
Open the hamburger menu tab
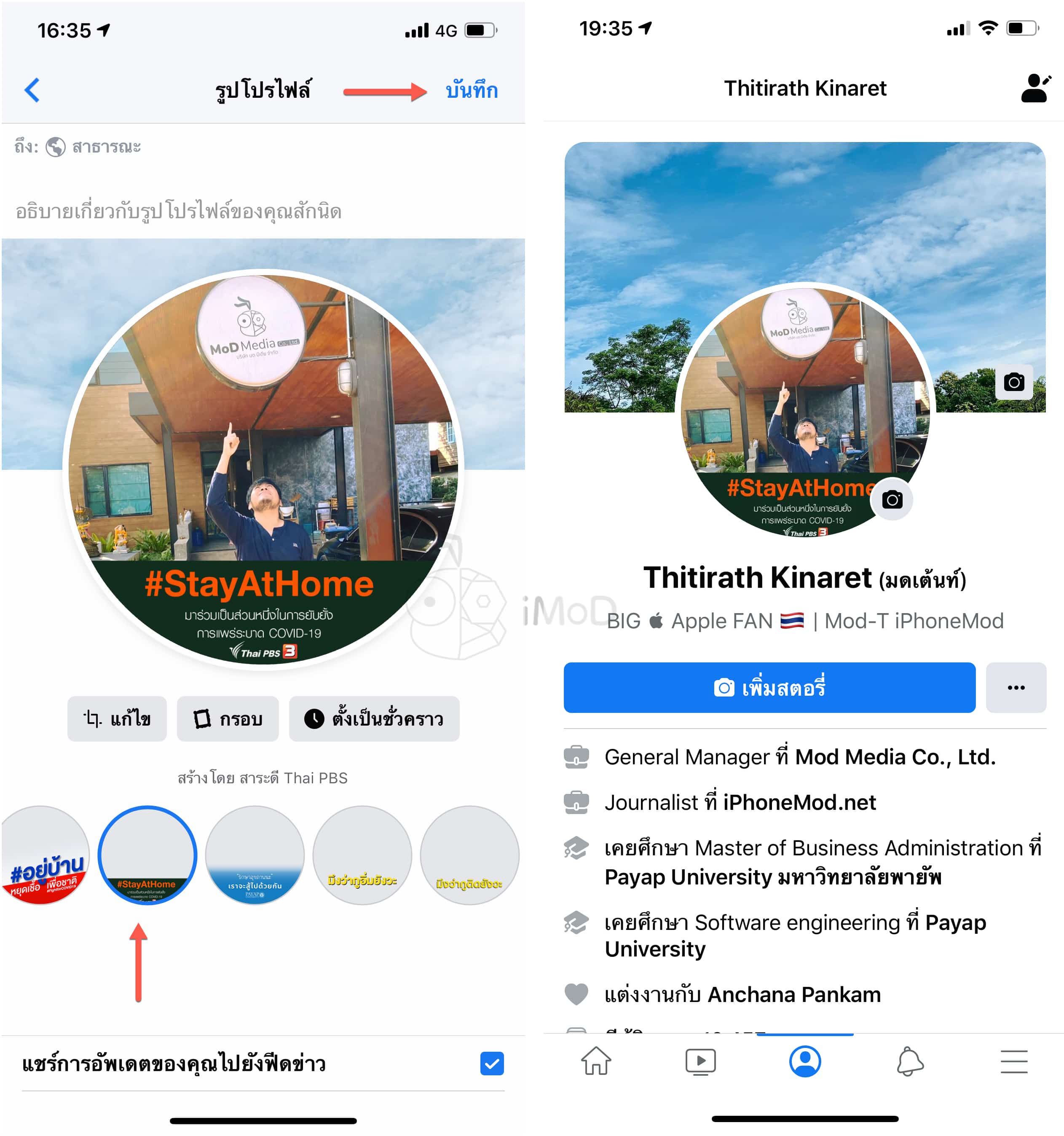coord(1014,1061)
